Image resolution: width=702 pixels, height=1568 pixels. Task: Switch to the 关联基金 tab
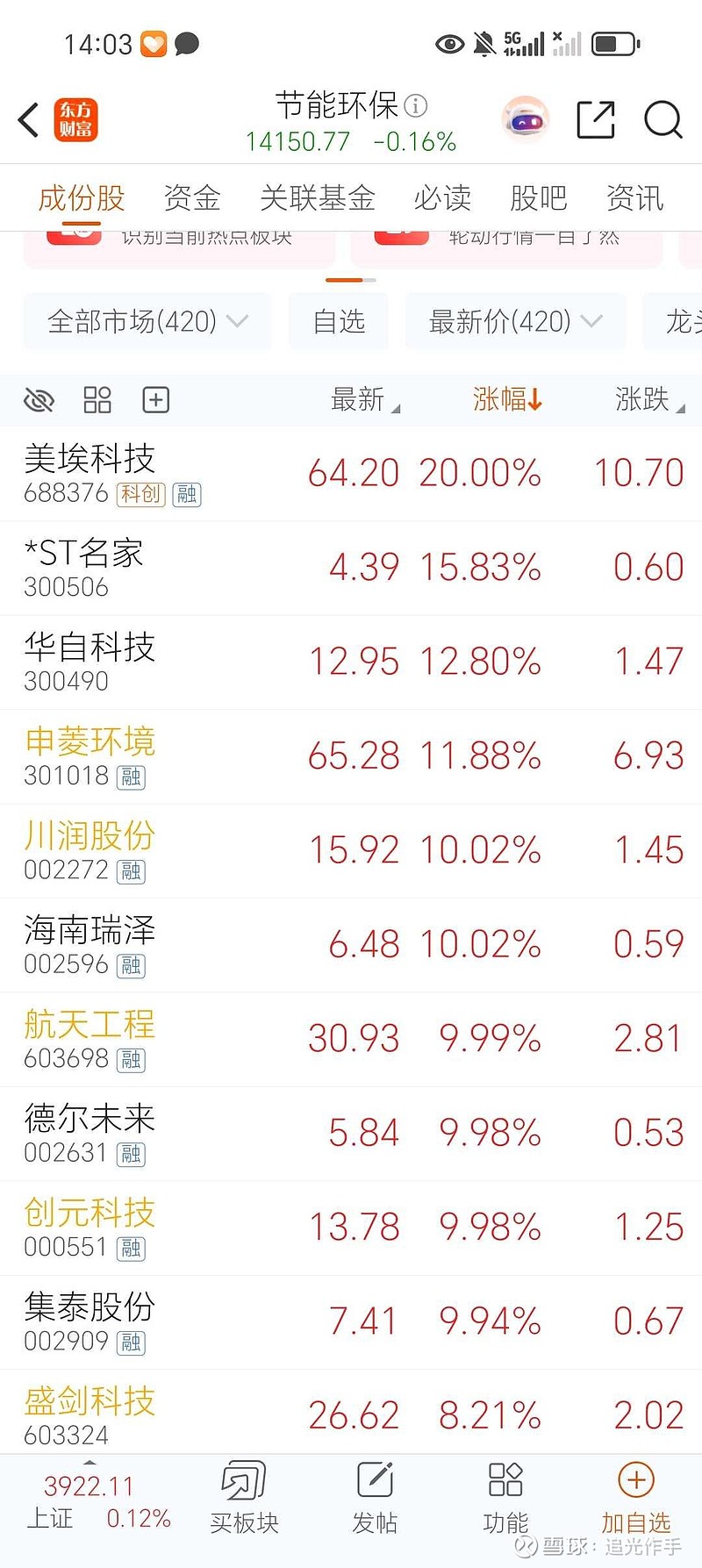tap(318, 198)
